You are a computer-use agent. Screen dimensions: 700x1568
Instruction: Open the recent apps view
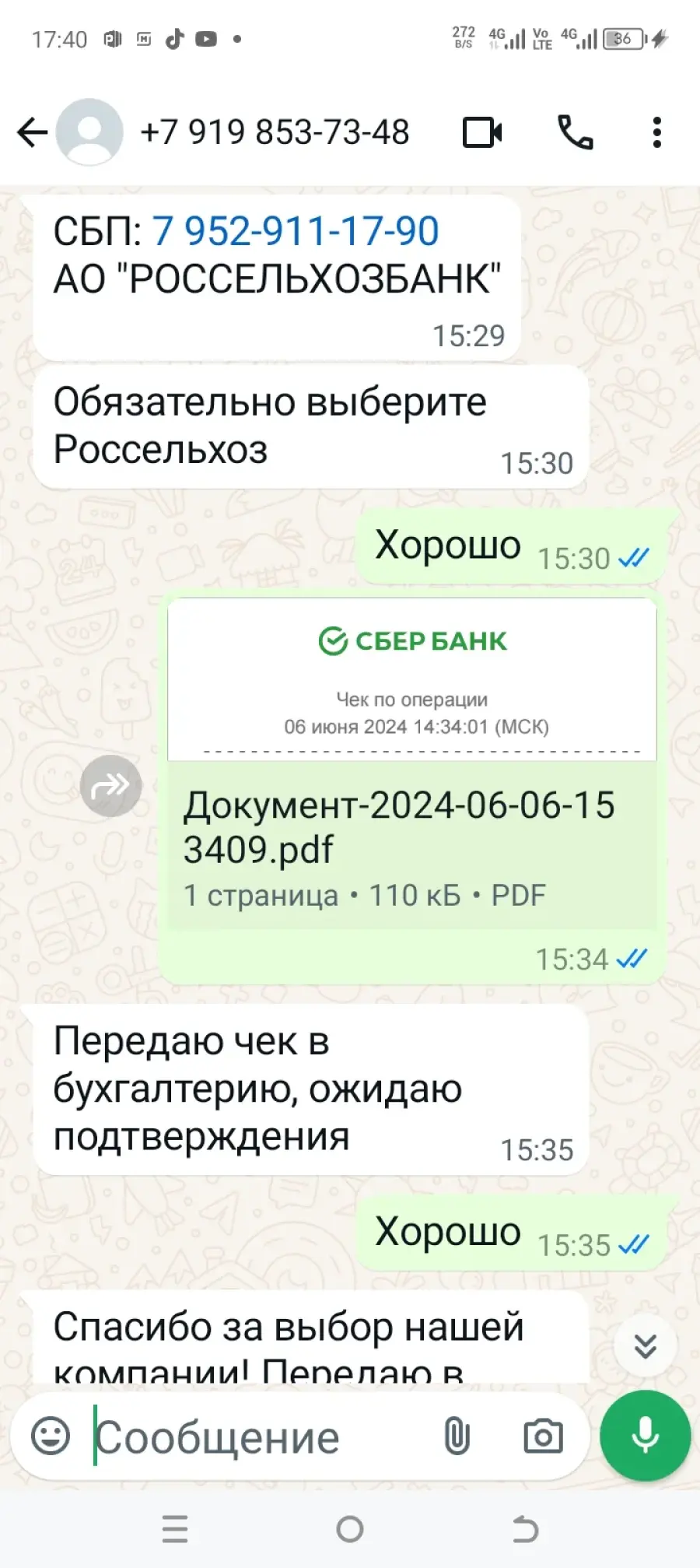point(175,1529)
